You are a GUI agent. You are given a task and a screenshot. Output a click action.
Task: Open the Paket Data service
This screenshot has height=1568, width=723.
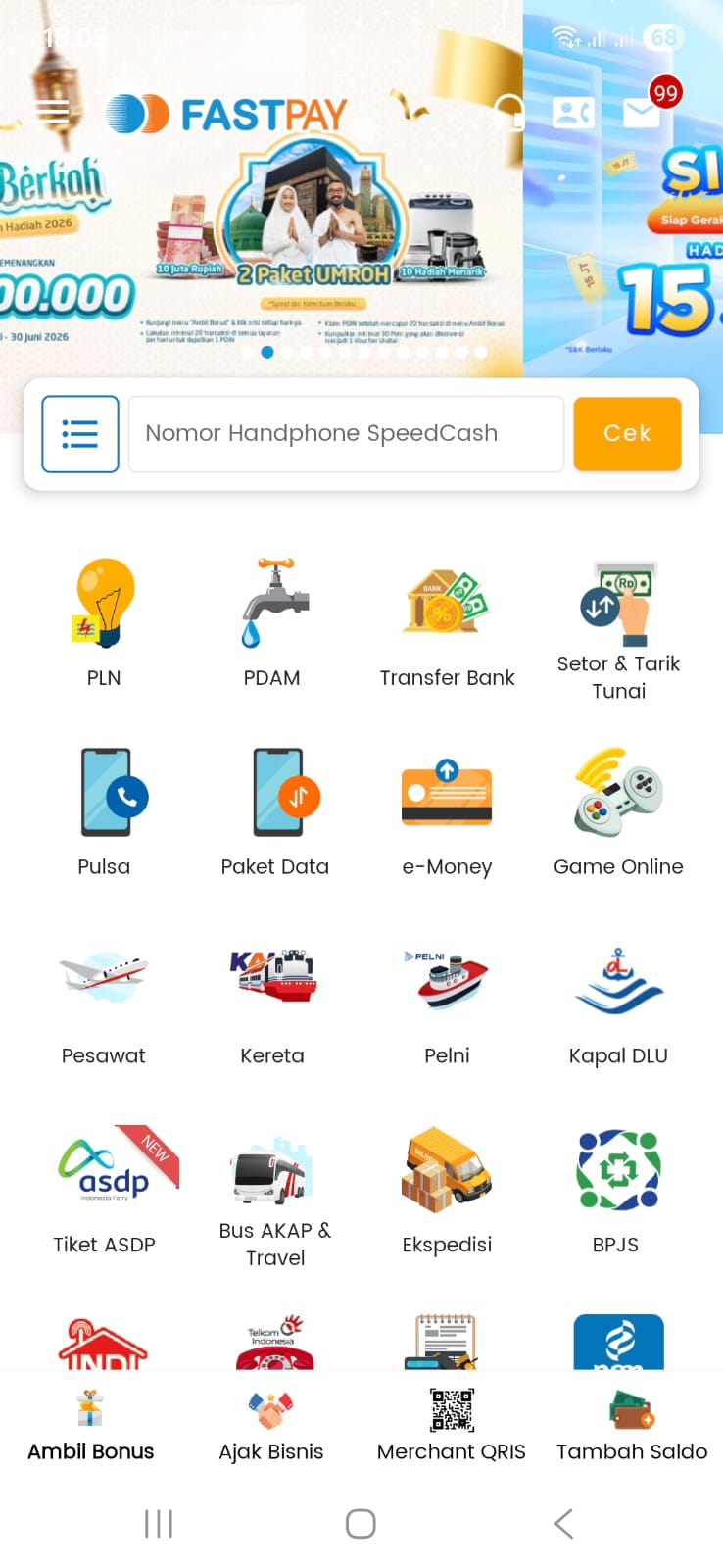[274, 794]
